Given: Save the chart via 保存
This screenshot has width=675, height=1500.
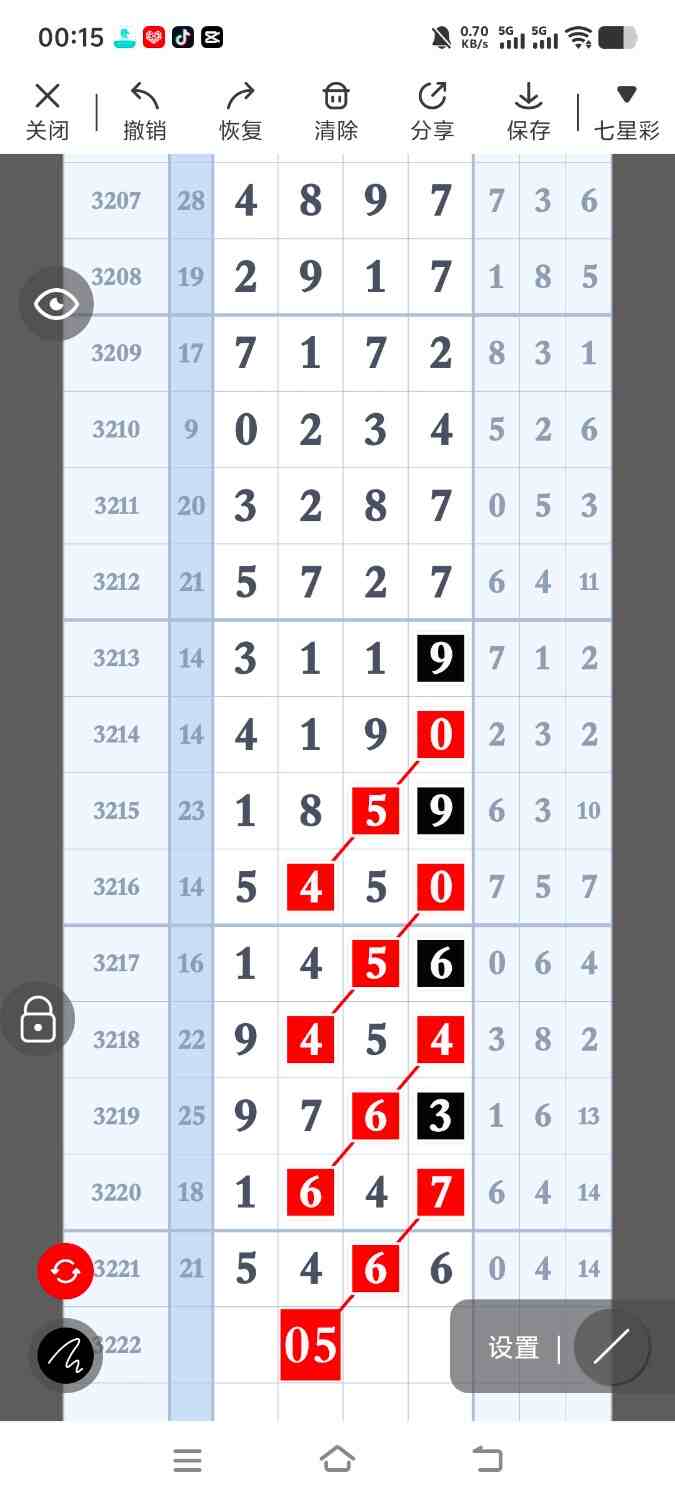Looking at the screenshot, I should [x=528, y=111].
